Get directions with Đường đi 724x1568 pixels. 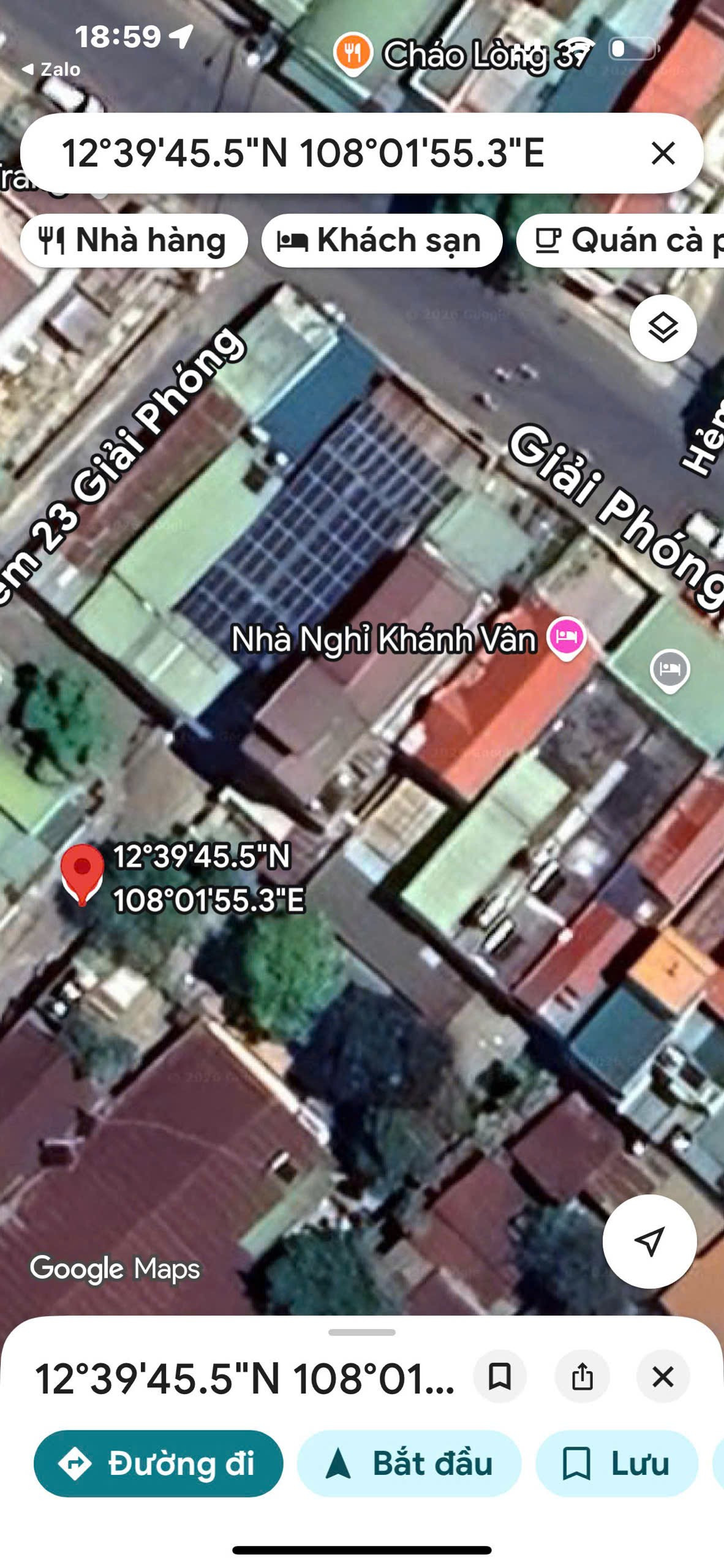point(159,1463)
